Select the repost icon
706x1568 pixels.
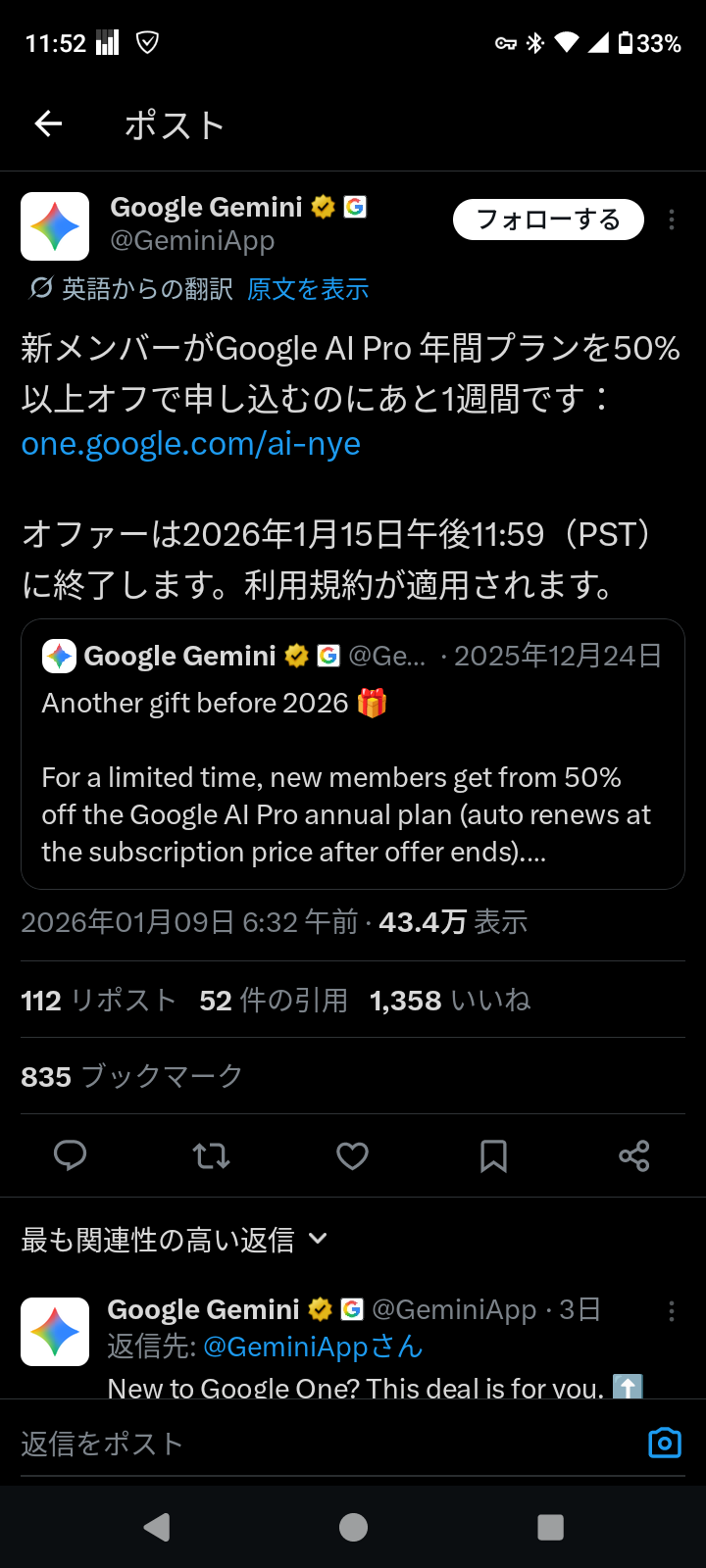point(211,1155)
